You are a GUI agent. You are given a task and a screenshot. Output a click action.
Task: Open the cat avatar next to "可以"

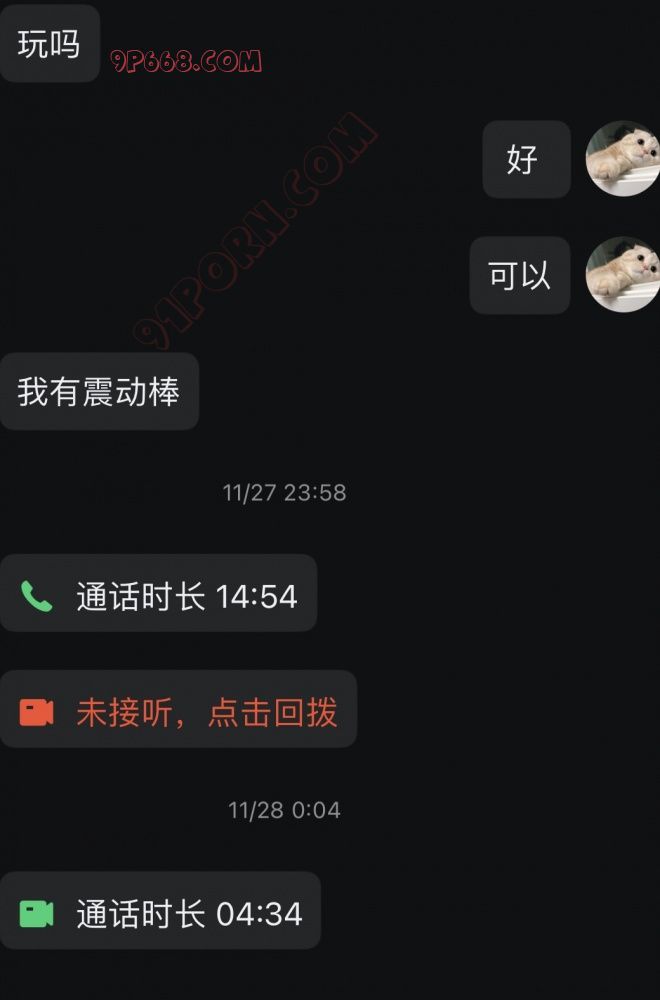[622, 275]
